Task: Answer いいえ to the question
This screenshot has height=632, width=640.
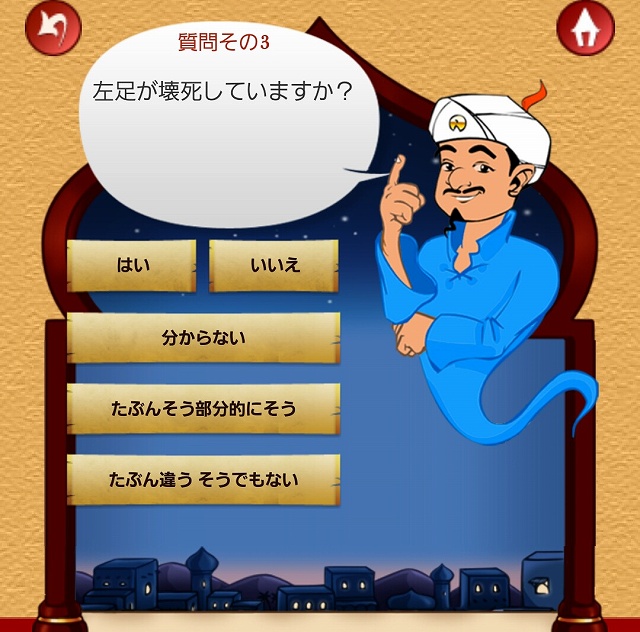Action: [274, 266]
